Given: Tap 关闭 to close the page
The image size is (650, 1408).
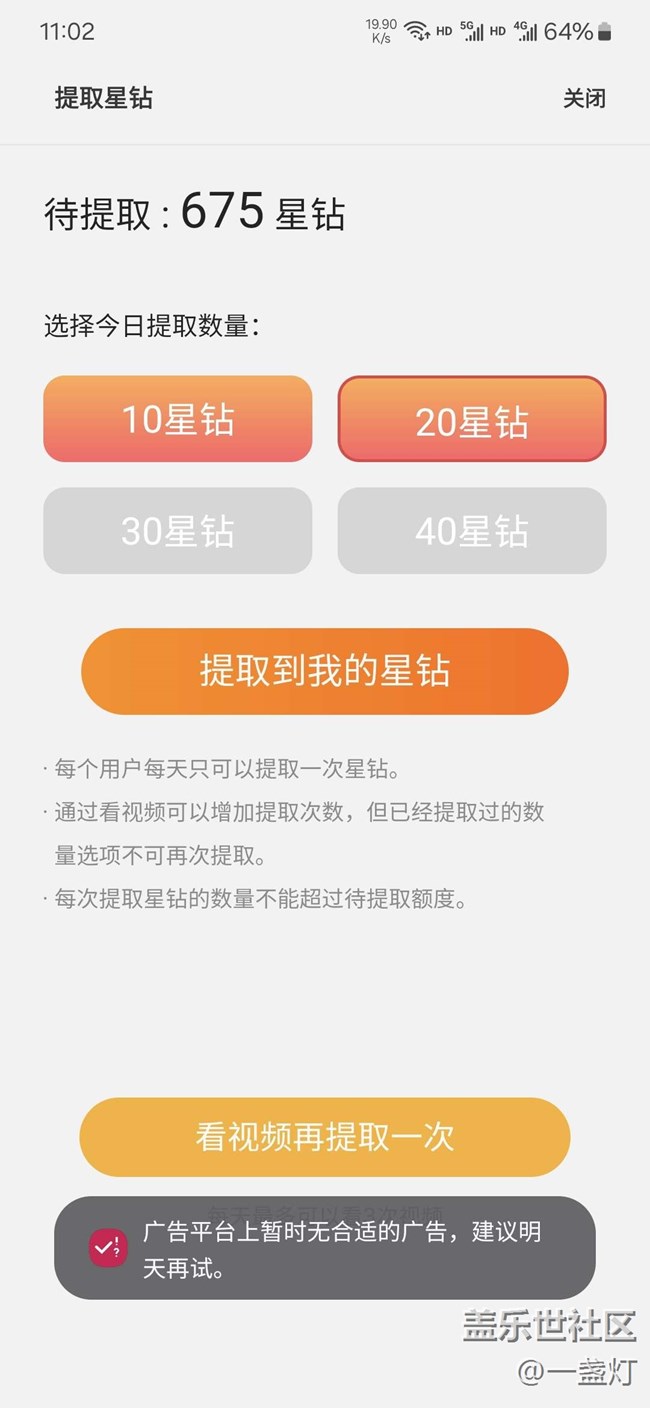Looking at the screenshot, I should [x=584, y=98].
